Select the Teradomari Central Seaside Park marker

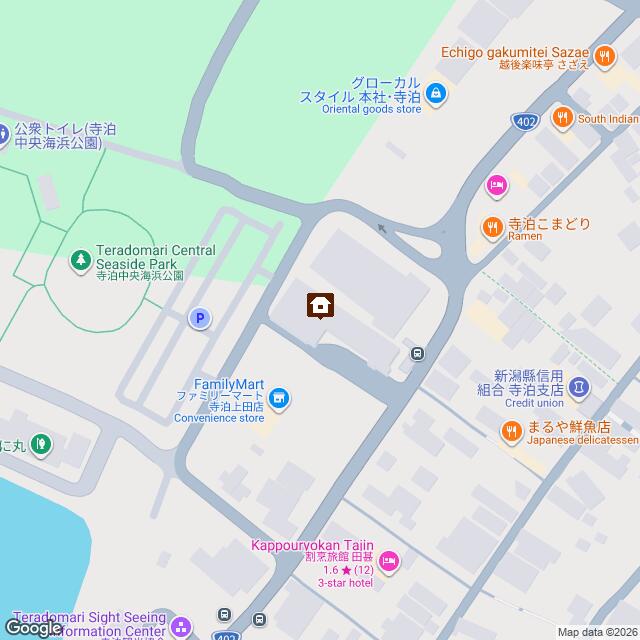point(79,261)
